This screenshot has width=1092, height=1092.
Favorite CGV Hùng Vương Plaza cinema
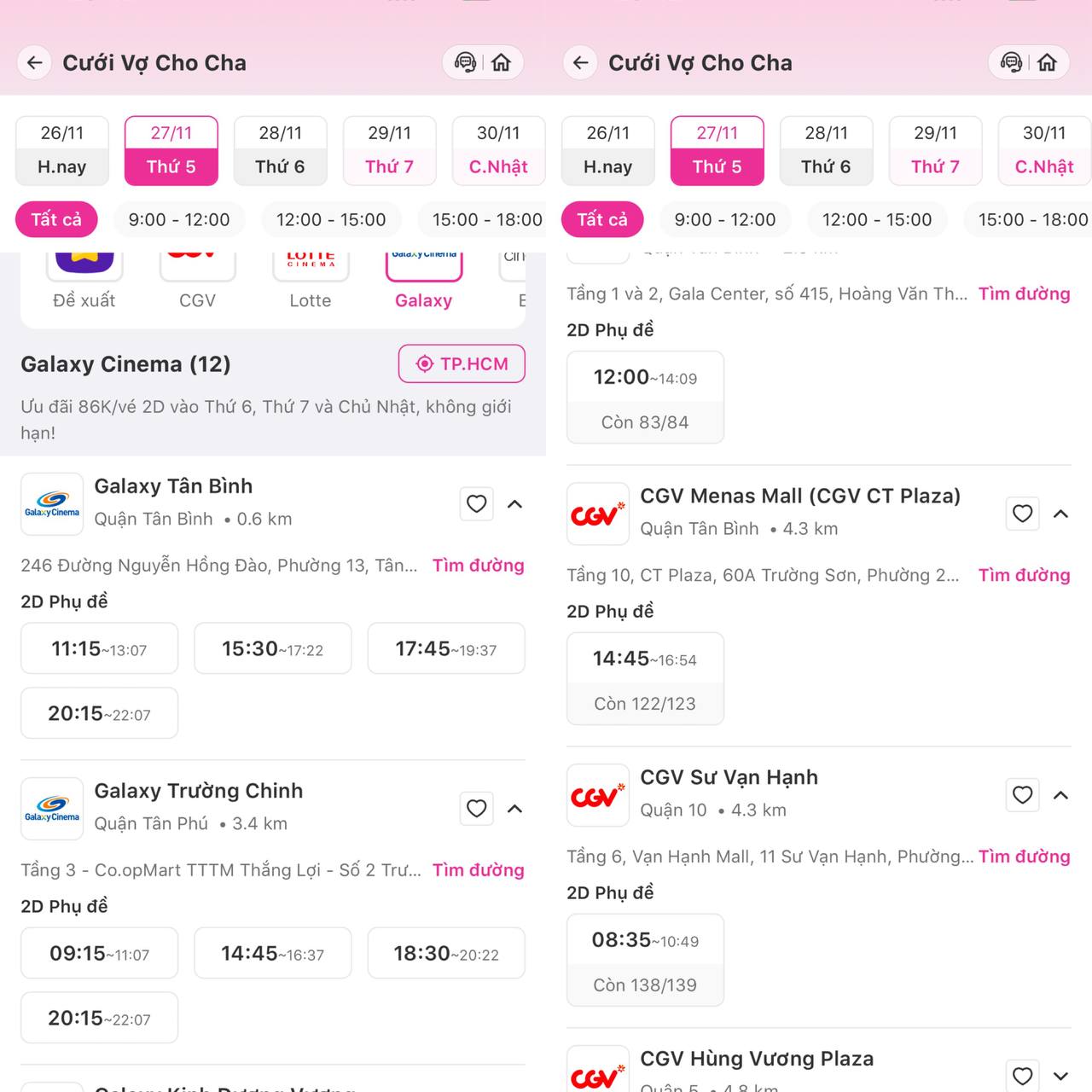1022,1076
